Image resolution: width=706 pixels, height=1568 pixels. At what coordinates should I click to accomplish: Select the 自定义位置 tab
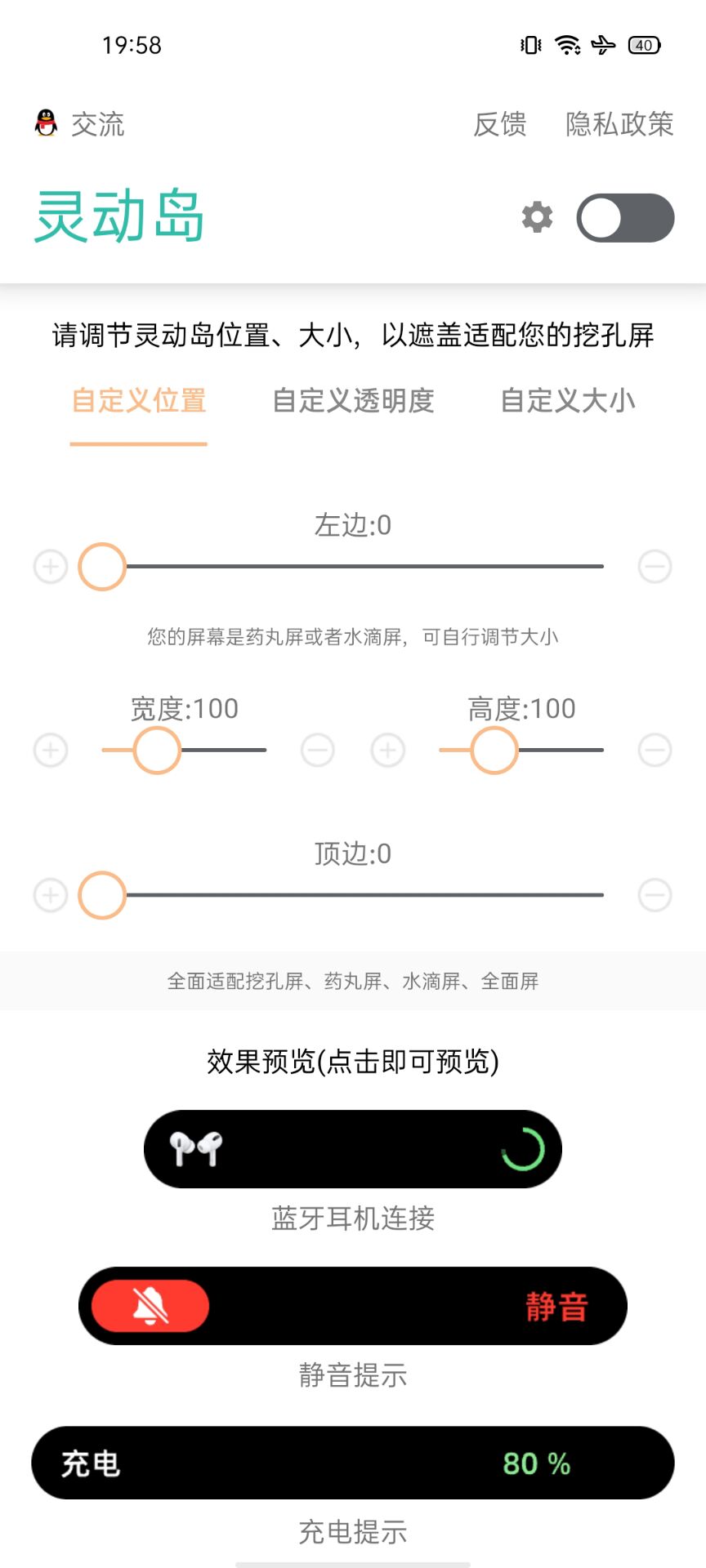tap(139, 401)
